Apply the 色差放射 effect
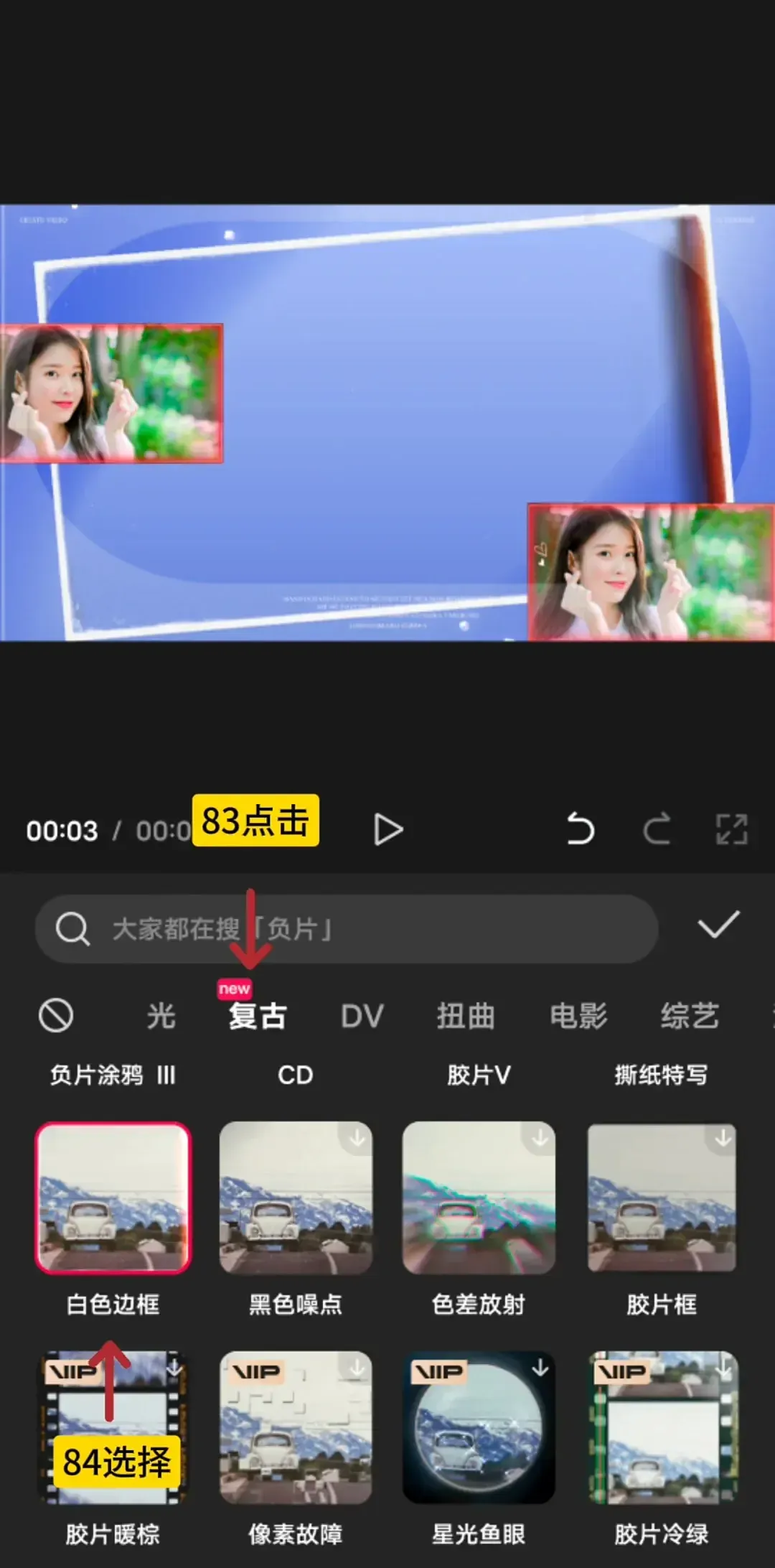This screenshot has width=775, height=1568. [479, 1198]
